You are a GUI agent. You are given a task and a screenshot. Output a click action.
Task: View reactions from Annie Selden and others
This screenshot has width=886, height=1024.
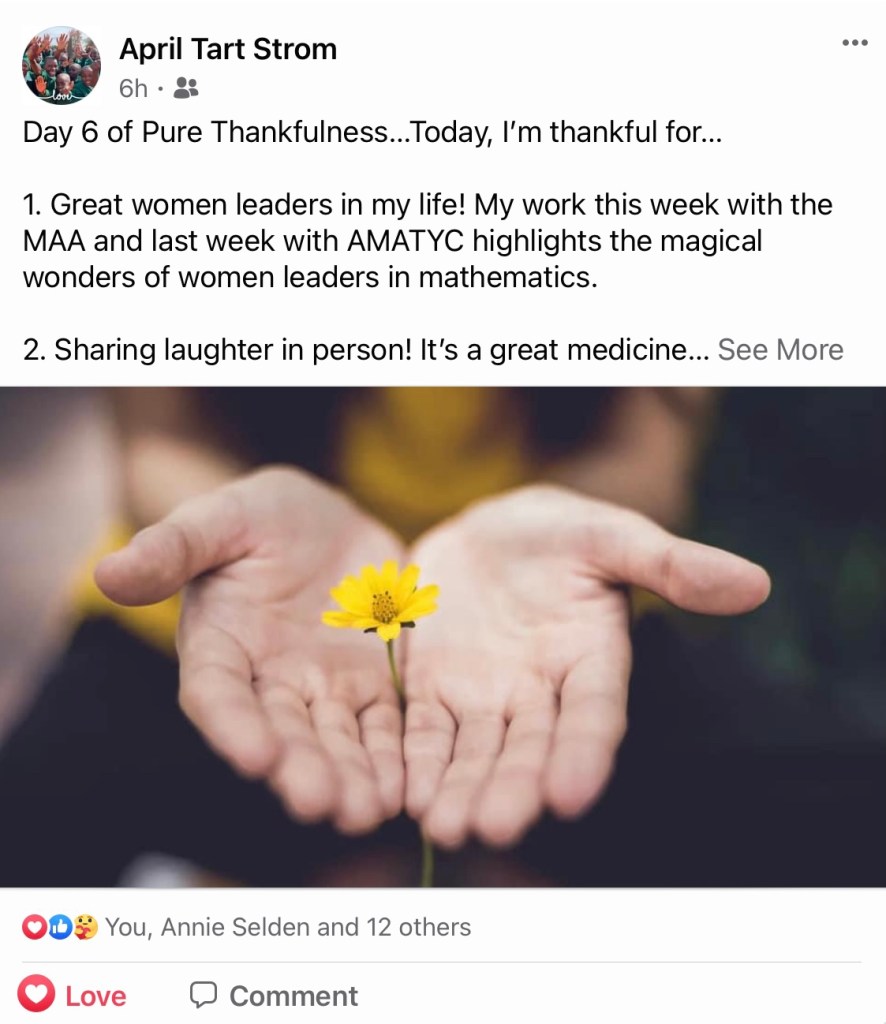[287, 927]
